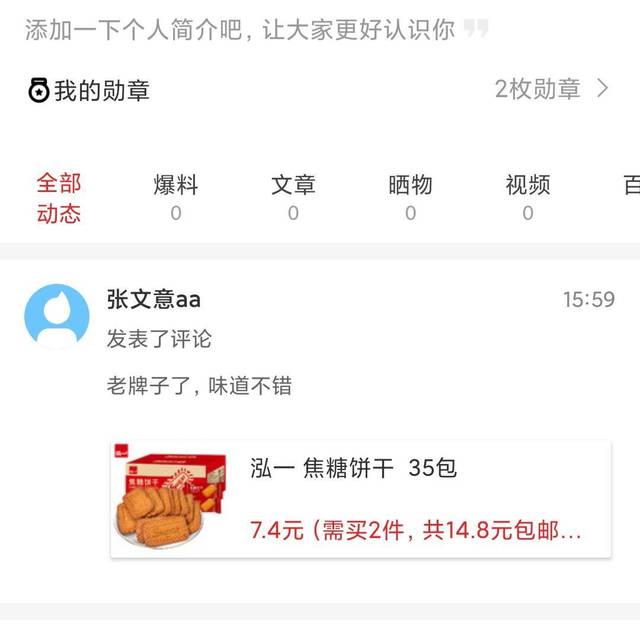Open 我的勋章 medals row
Image resolution: width=640 pixels, height=640 pixels.
[318, 90]
